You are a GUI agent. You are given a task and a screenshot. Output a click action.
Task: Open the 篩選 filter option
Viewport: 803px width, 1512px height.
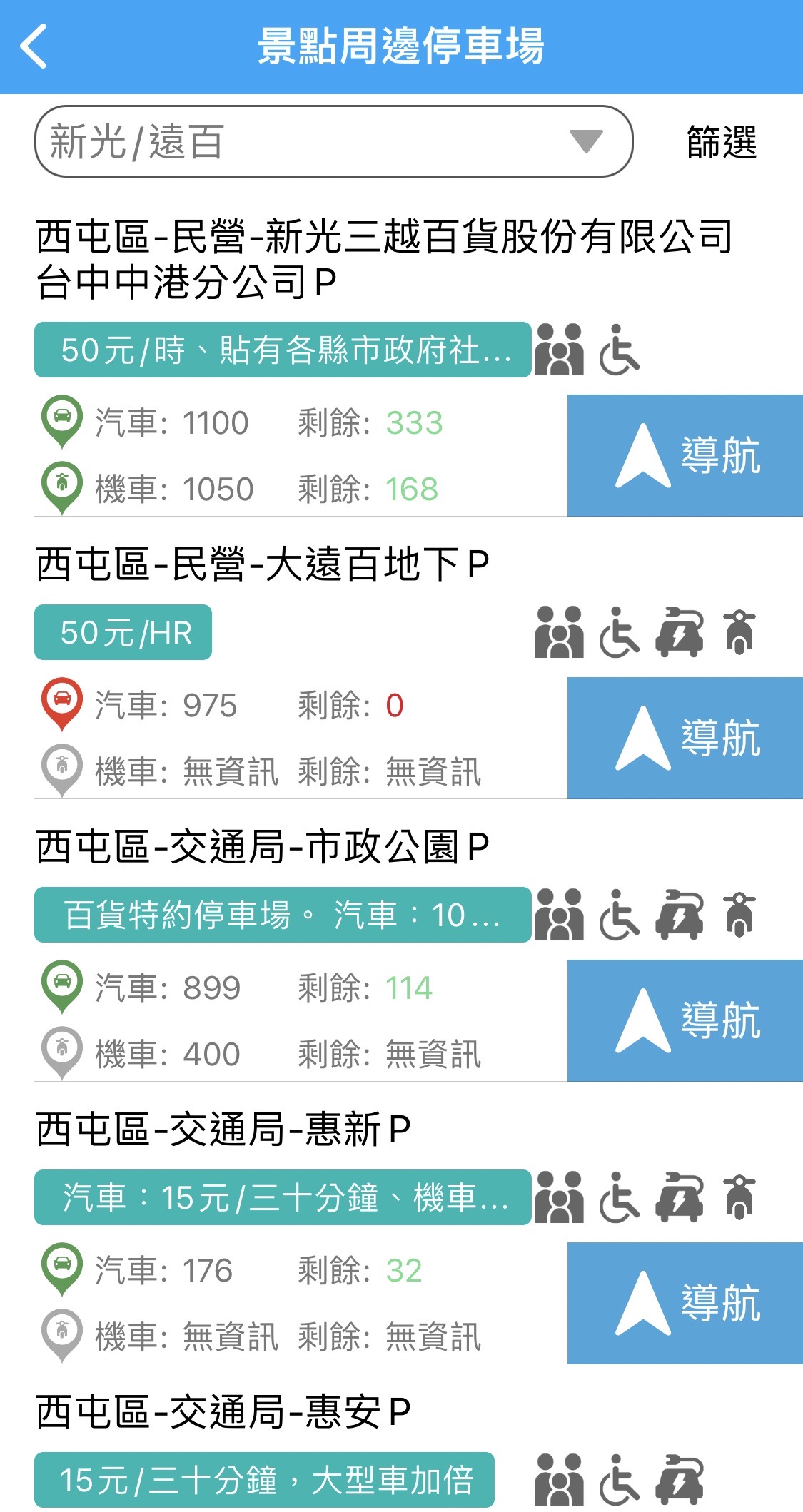(x=721, y=142)
